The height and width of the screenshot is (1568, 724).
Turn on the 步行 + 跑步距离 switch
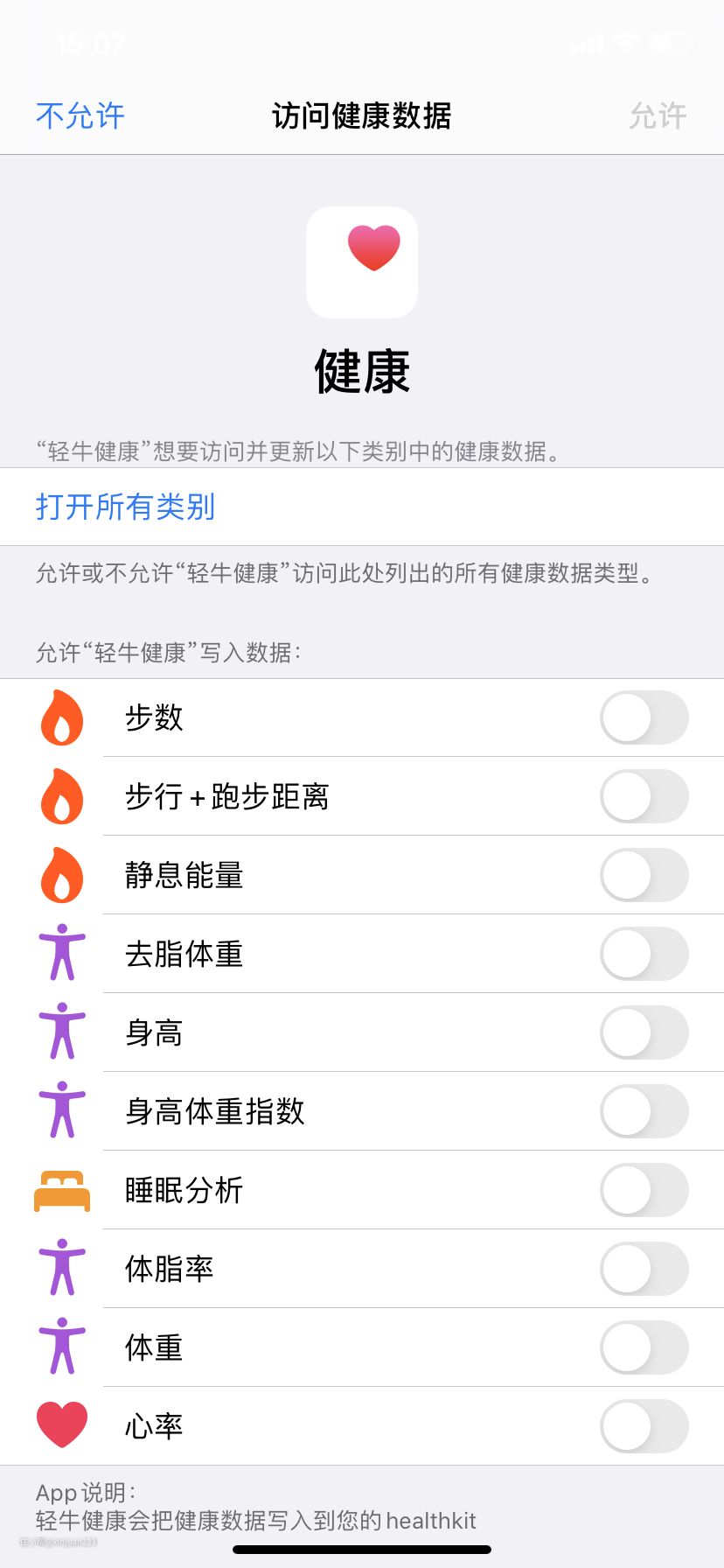(644, 796)
